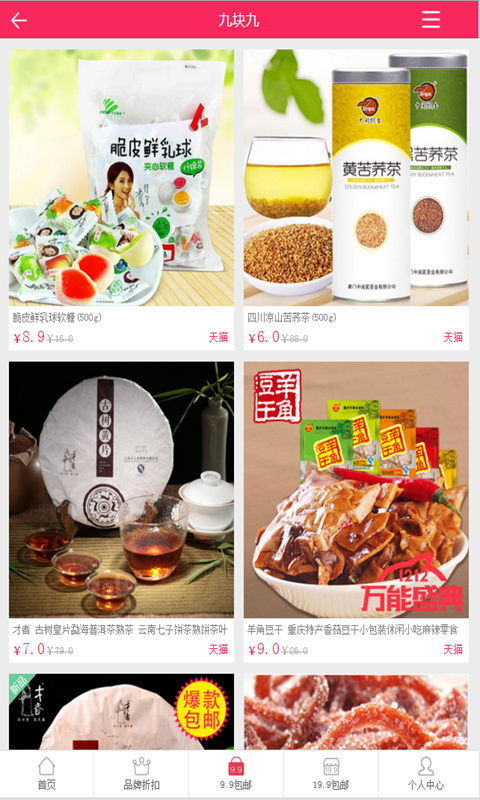
Task: Open the 脆皮鲜乳球软糖 product card
Action: point(121,199)
